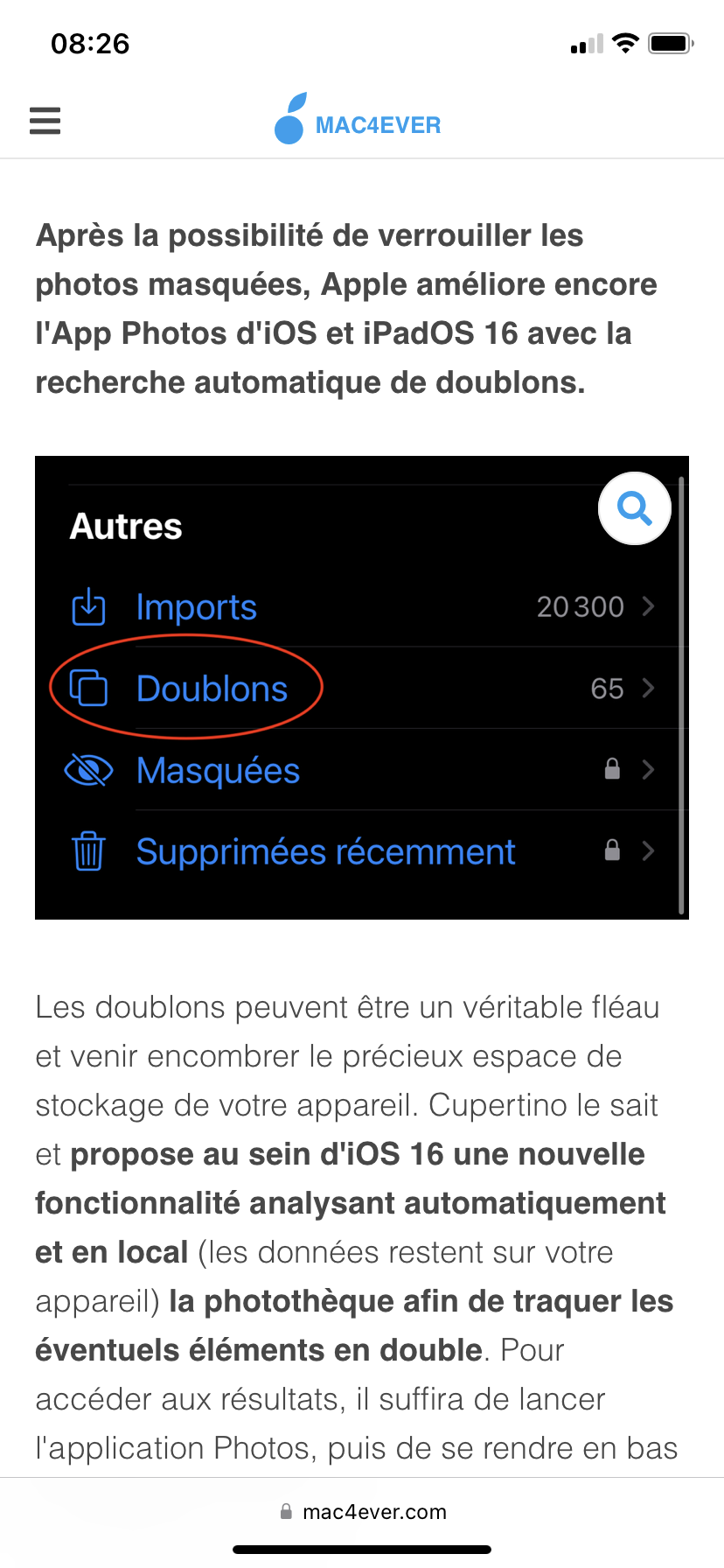
Task: Tap the Mac4Ever logo to go home
Action: tap(359, 121)
